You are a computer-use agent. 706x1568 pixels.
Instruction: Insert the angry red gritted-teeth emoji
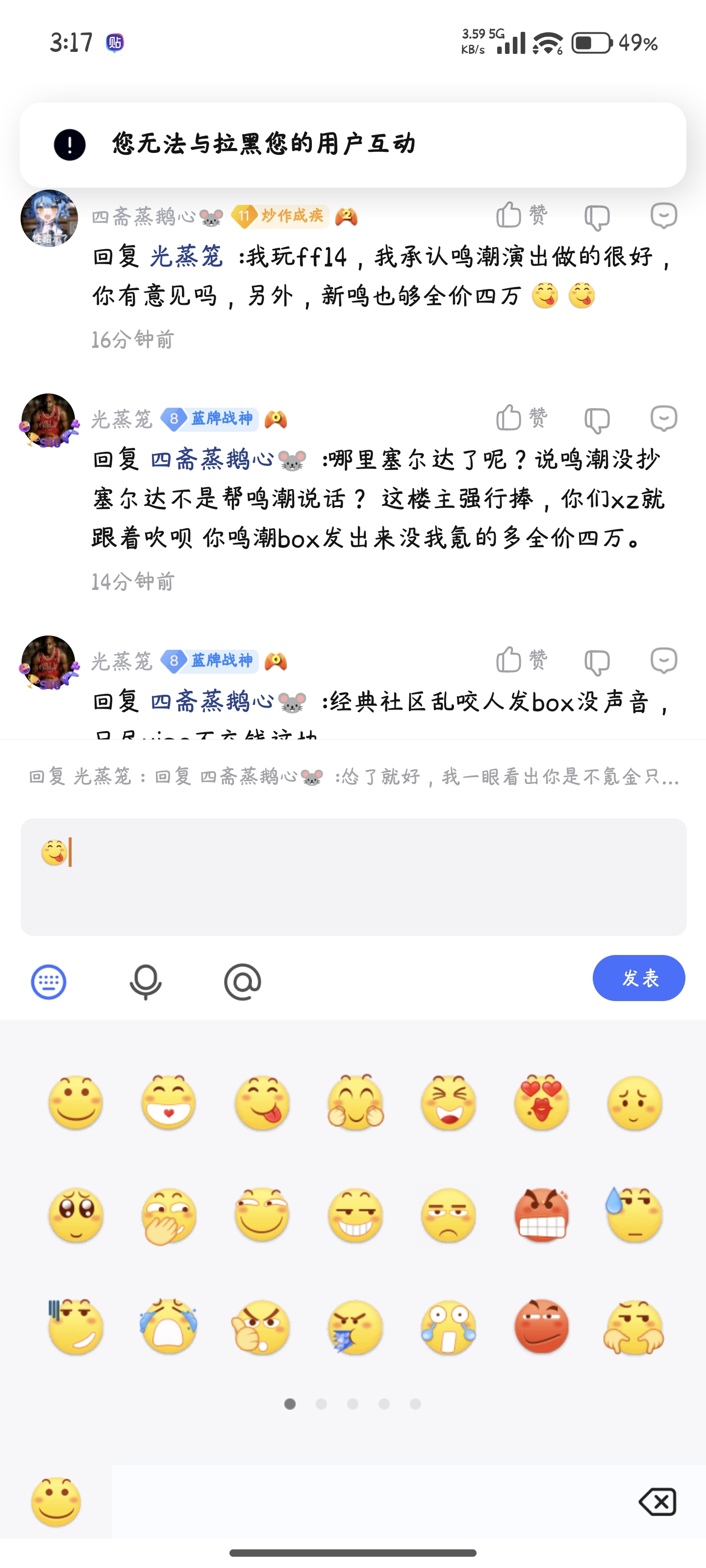point(542,1215)
